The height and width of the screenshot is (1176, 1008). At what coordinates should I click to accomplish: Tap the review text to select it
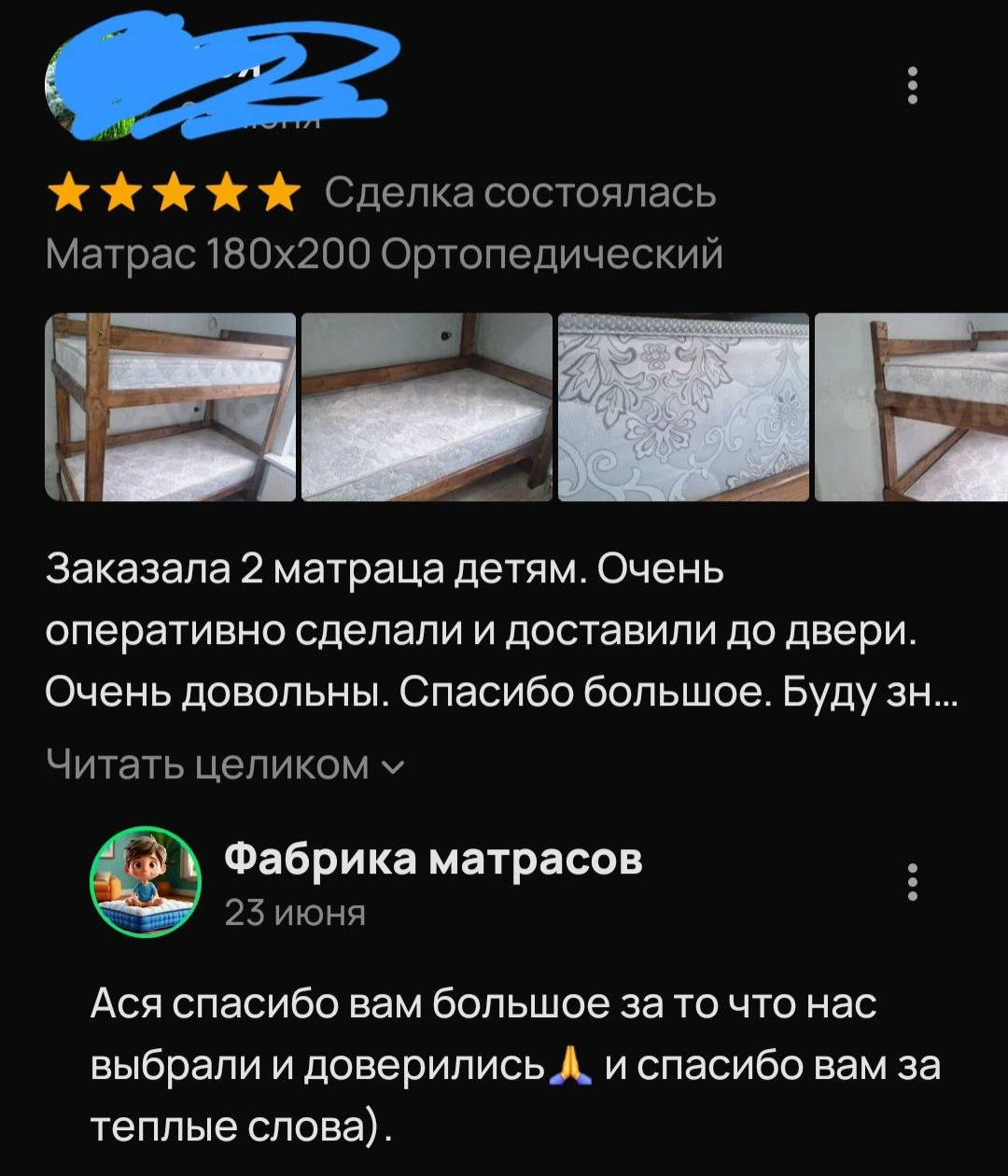pyautogui.click(x=485, y=632)
